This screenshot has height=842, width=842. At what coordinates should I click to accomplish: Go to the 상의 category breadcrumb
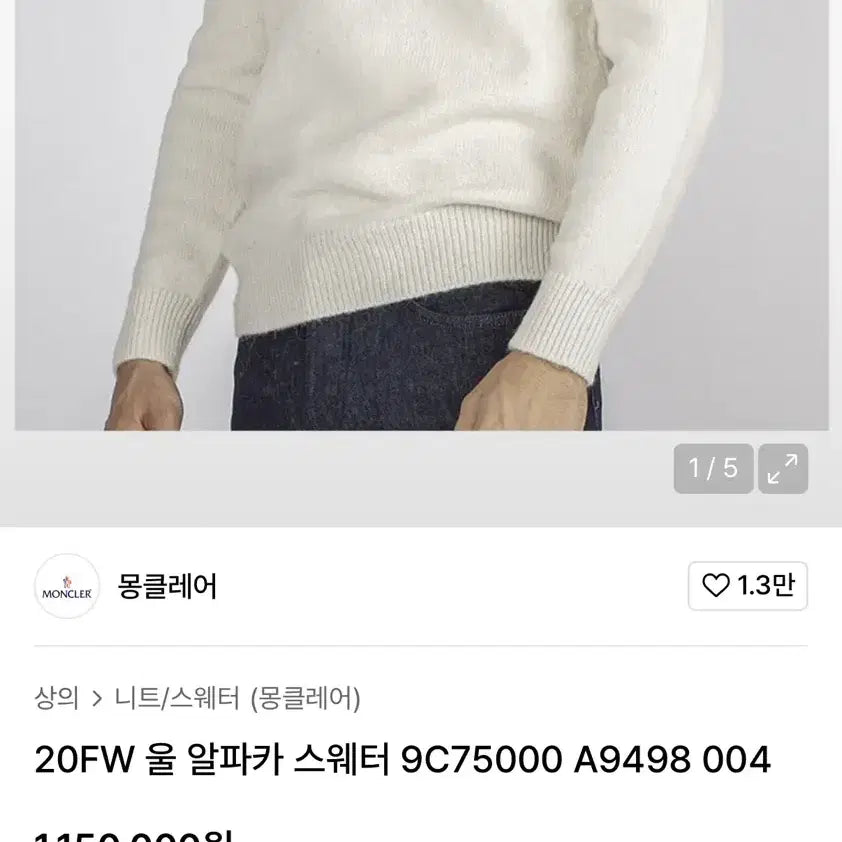pos(56,697)
